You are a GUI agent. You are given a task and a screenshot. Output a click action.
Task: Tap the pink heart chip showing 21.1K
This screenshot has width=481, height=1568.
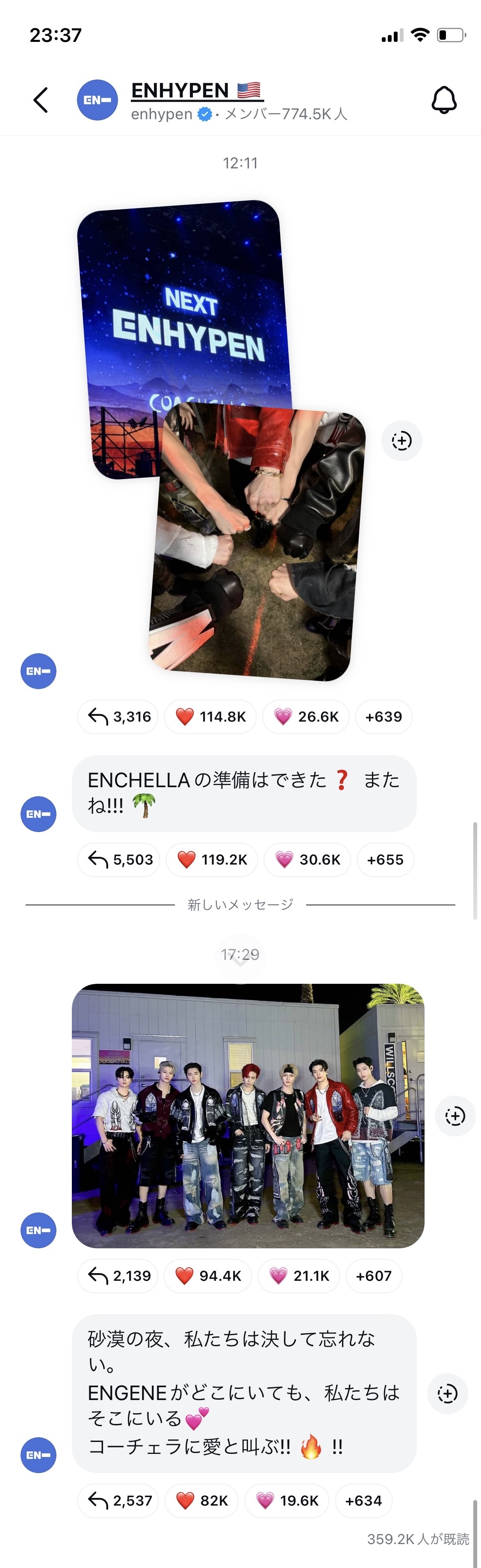pyautogui.click(x=299, y=1276)
